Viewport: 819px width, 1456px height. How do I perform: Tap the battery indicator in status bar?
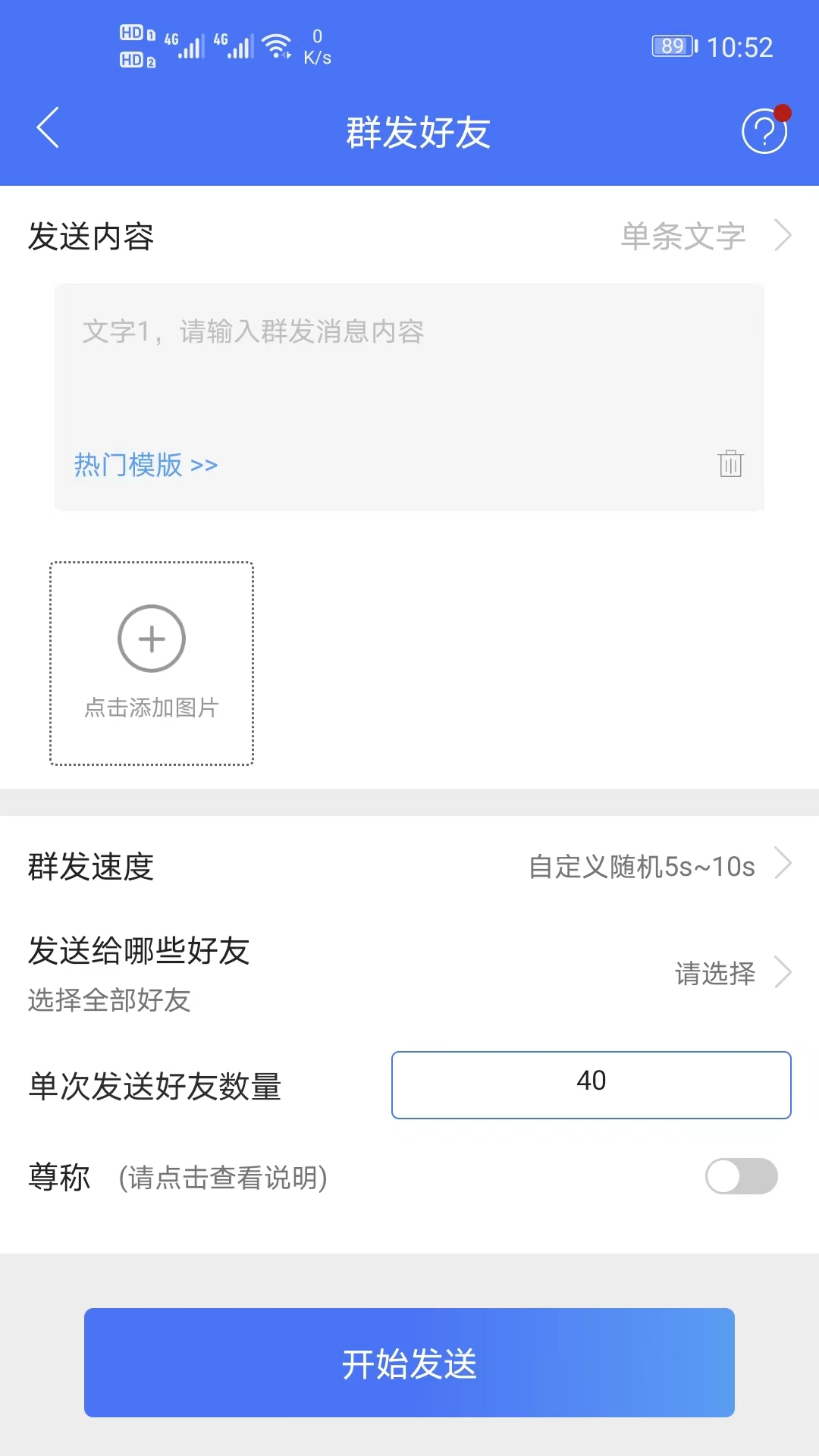pyautogui.click(x=674, y=45)
